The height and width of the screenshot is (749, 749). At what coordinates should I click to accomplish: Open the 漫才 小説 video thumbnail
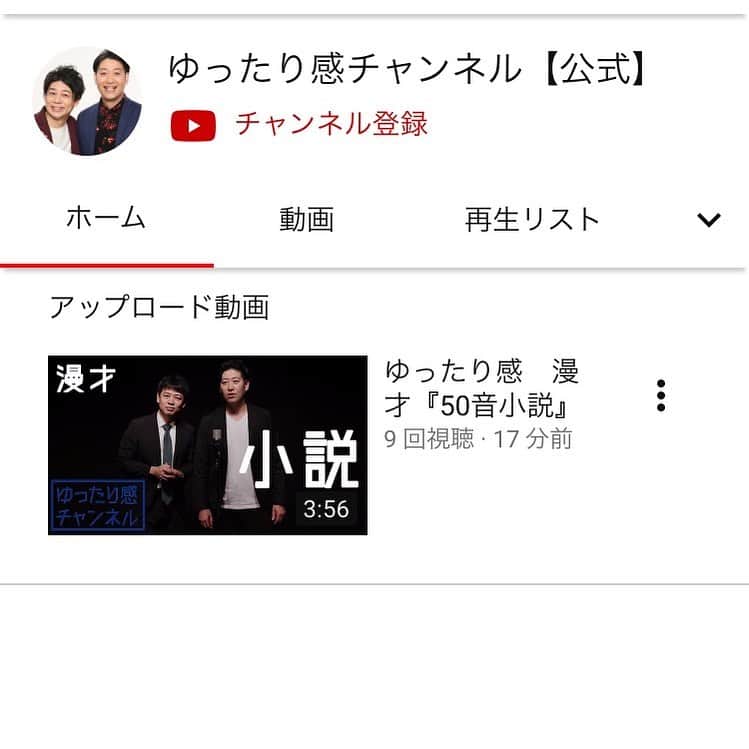coord(207,444)
